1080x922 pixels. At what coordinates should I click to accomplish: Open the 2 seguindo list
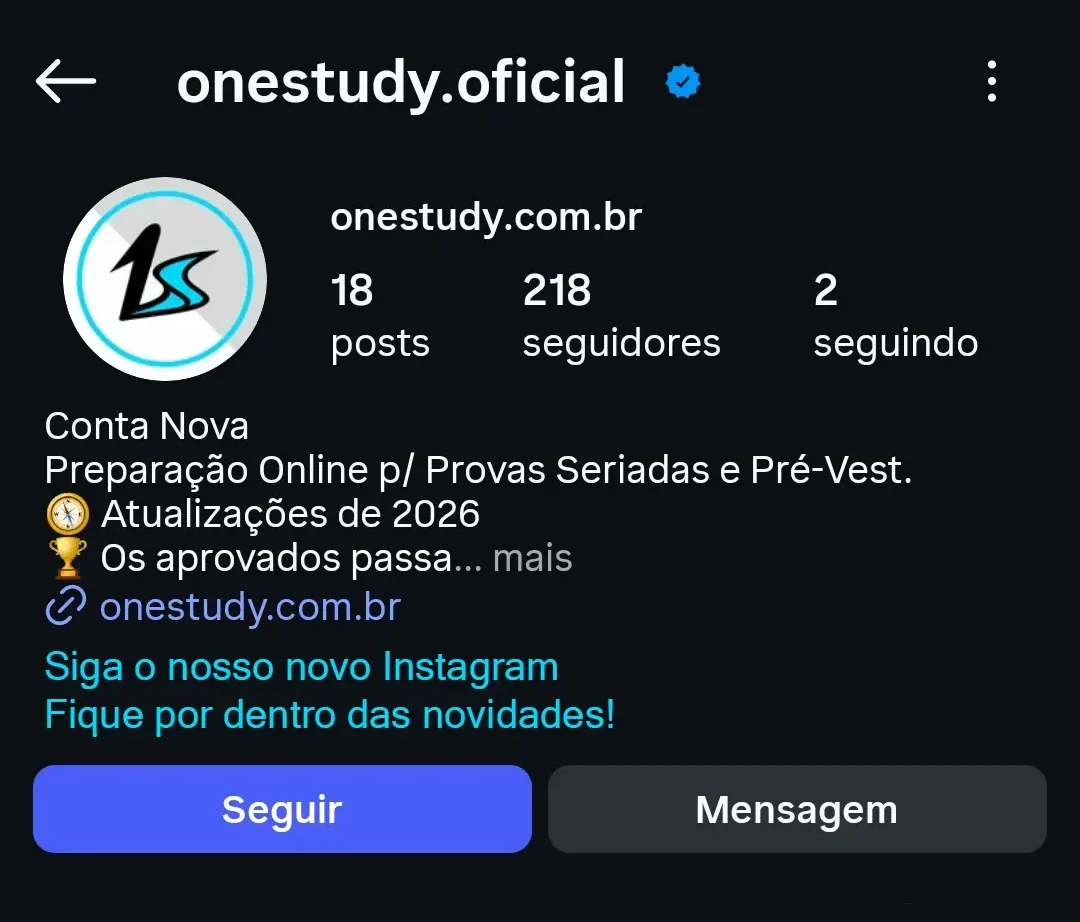(x=895, y=316)
